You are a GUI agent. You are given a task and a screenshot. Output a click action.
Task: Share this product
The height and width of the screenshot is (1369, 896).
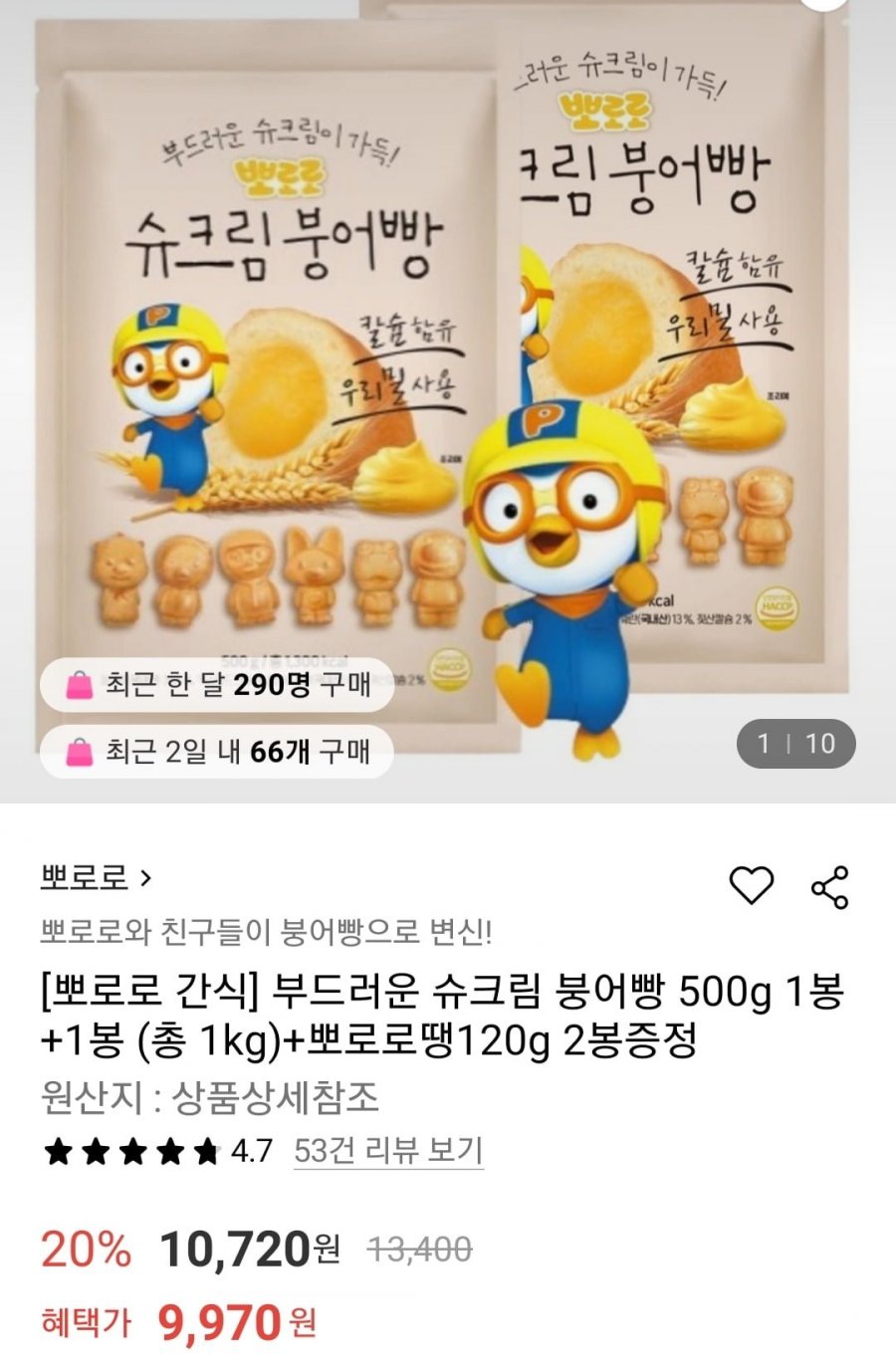829,886
